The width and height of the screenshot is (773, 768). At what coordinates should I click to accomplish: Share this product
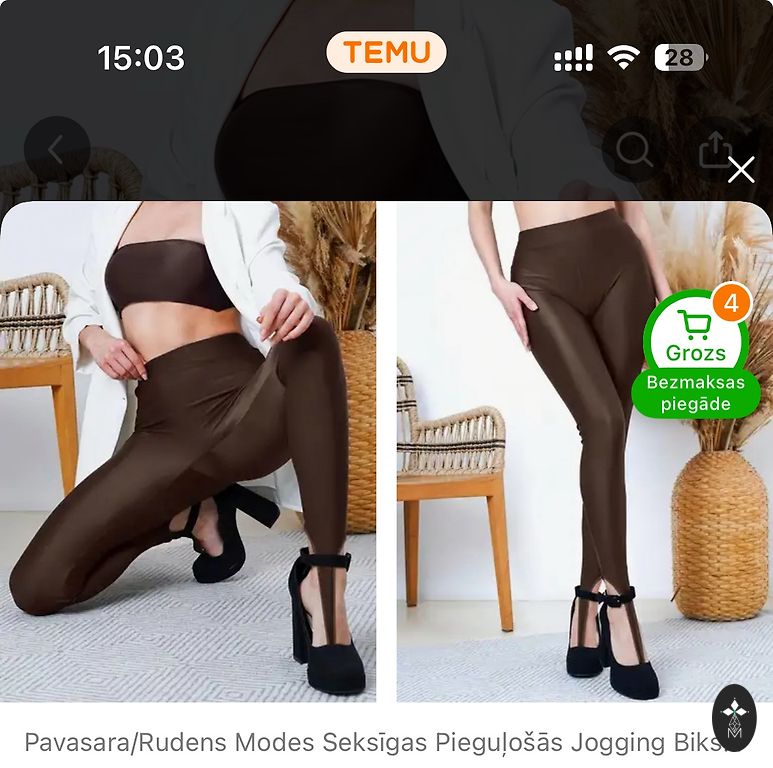[715, 150]
